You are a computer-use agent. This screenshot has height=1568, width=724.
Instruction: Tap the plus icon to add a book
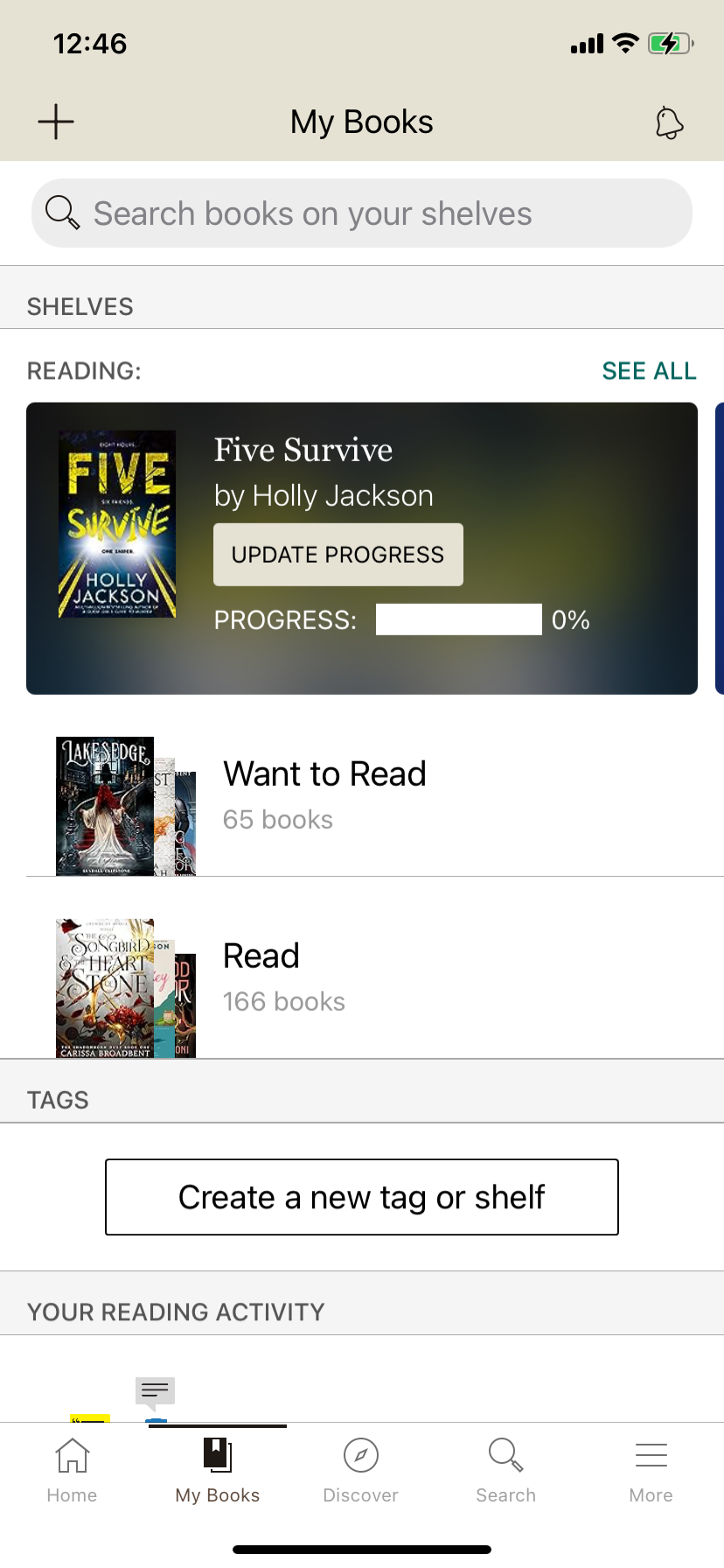coord(55,122)
